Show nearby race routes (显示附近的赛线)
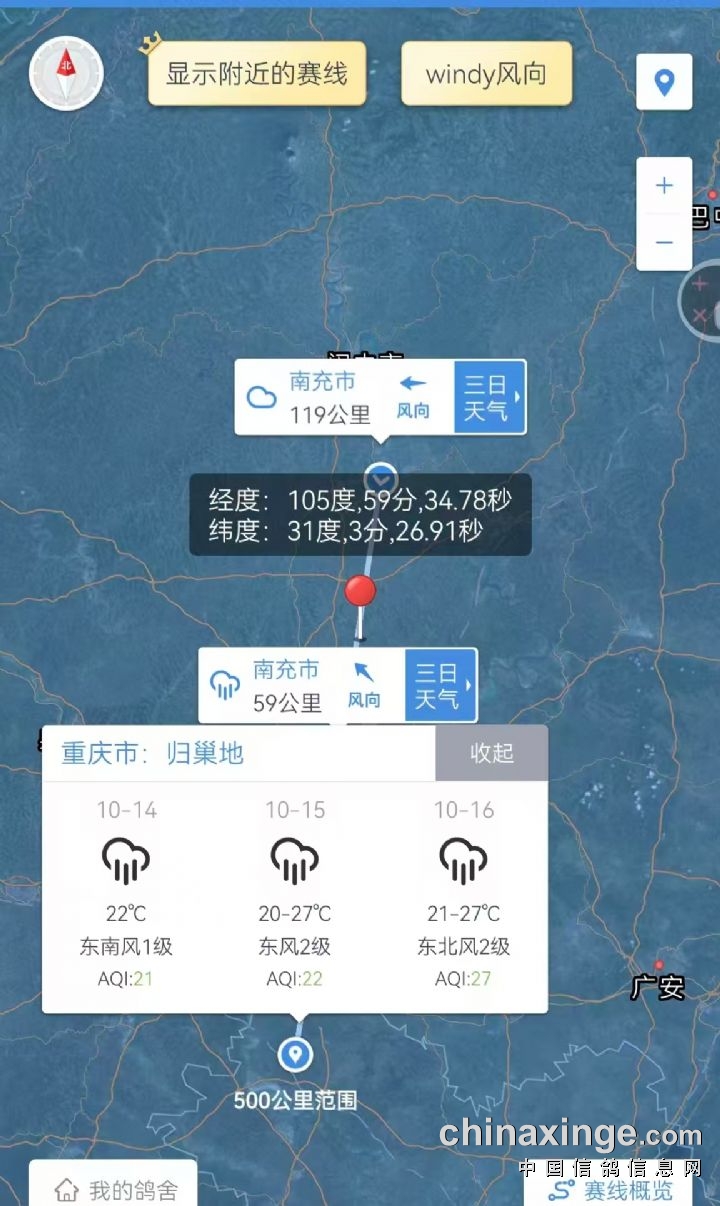 (x=257, y=74)
